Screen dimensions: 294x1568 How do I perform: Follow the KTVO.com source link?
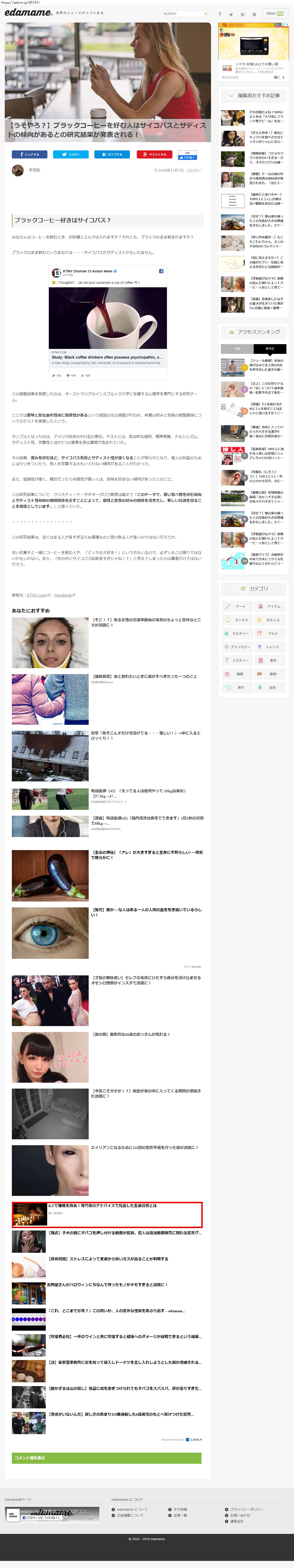(37, 595)
